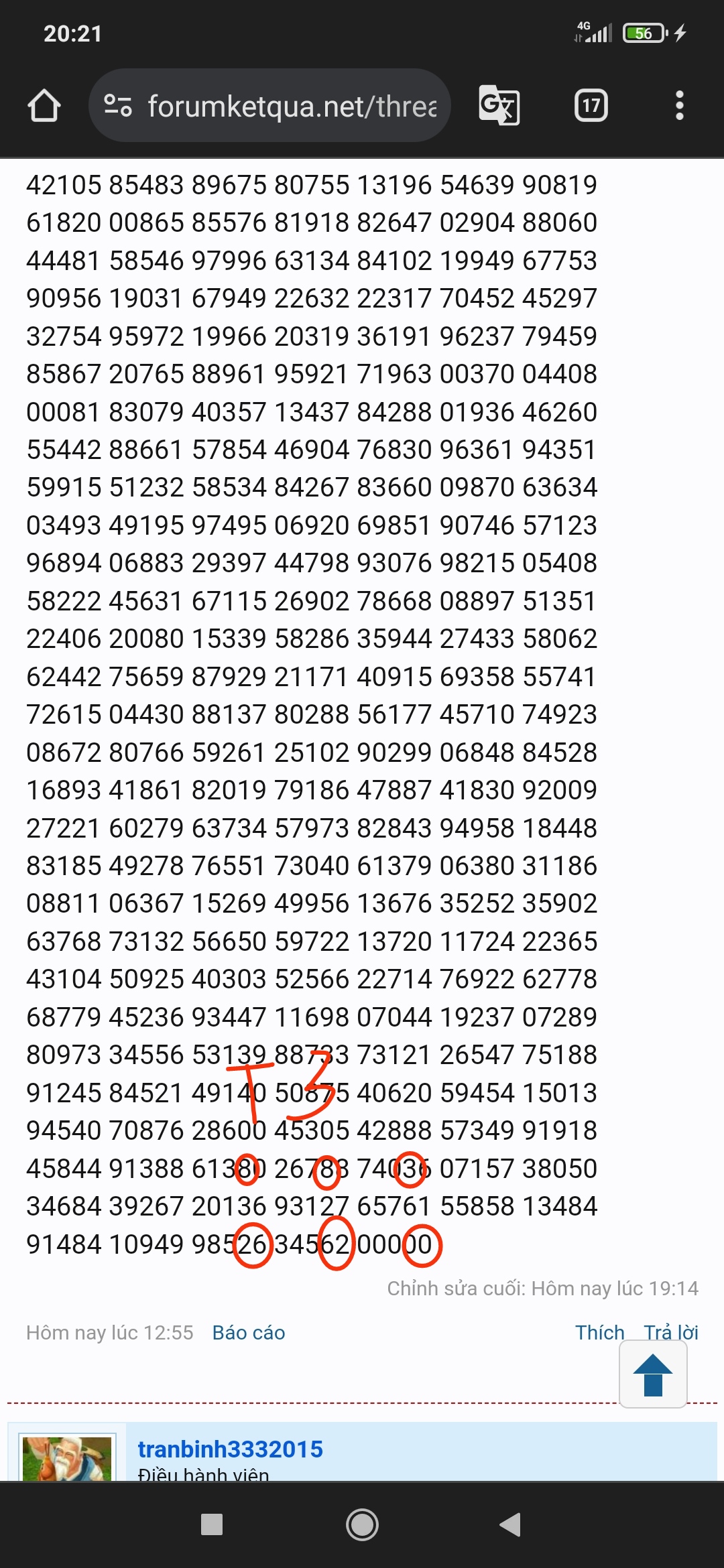The image size is (724, 1568).
Task: Tap the system back button
Action: pyautogui.click(x=511, y=1524)
